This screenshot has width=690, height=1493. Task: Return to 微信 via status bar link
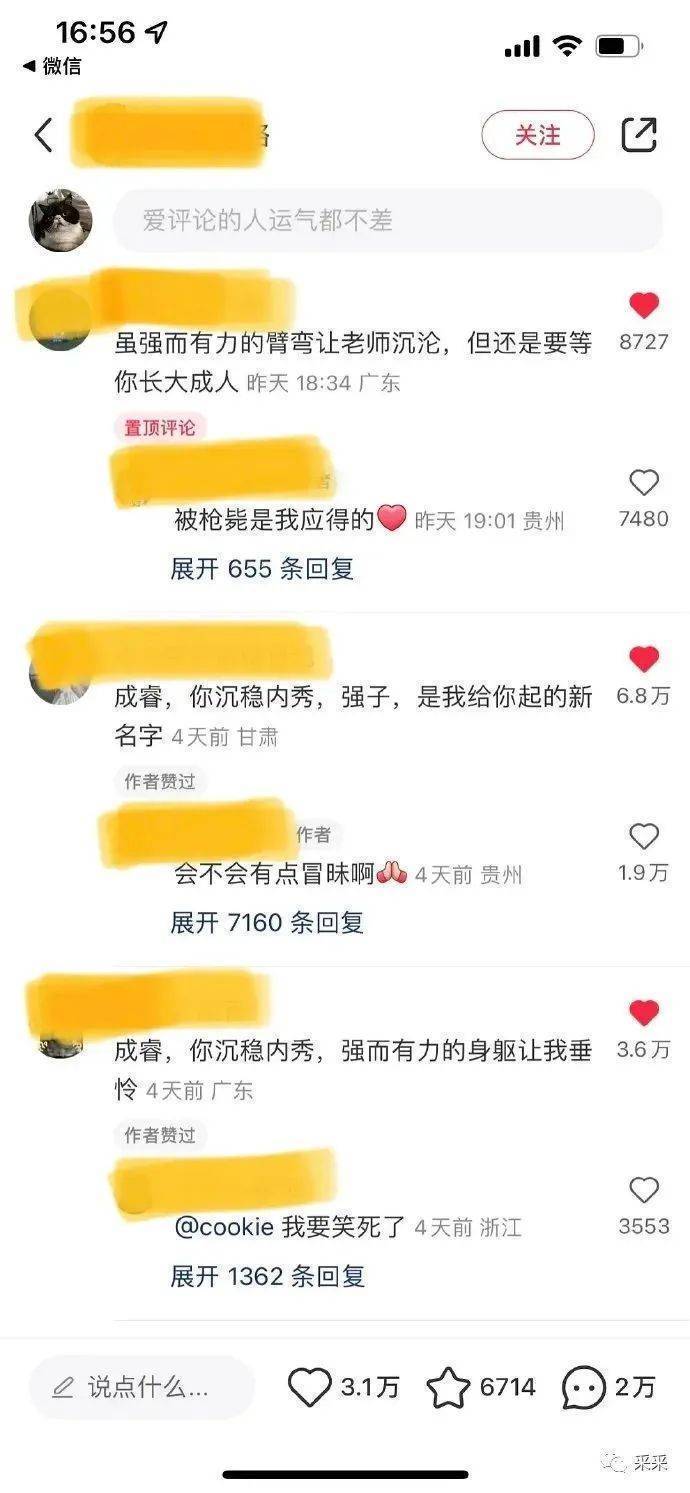(52, 67)
